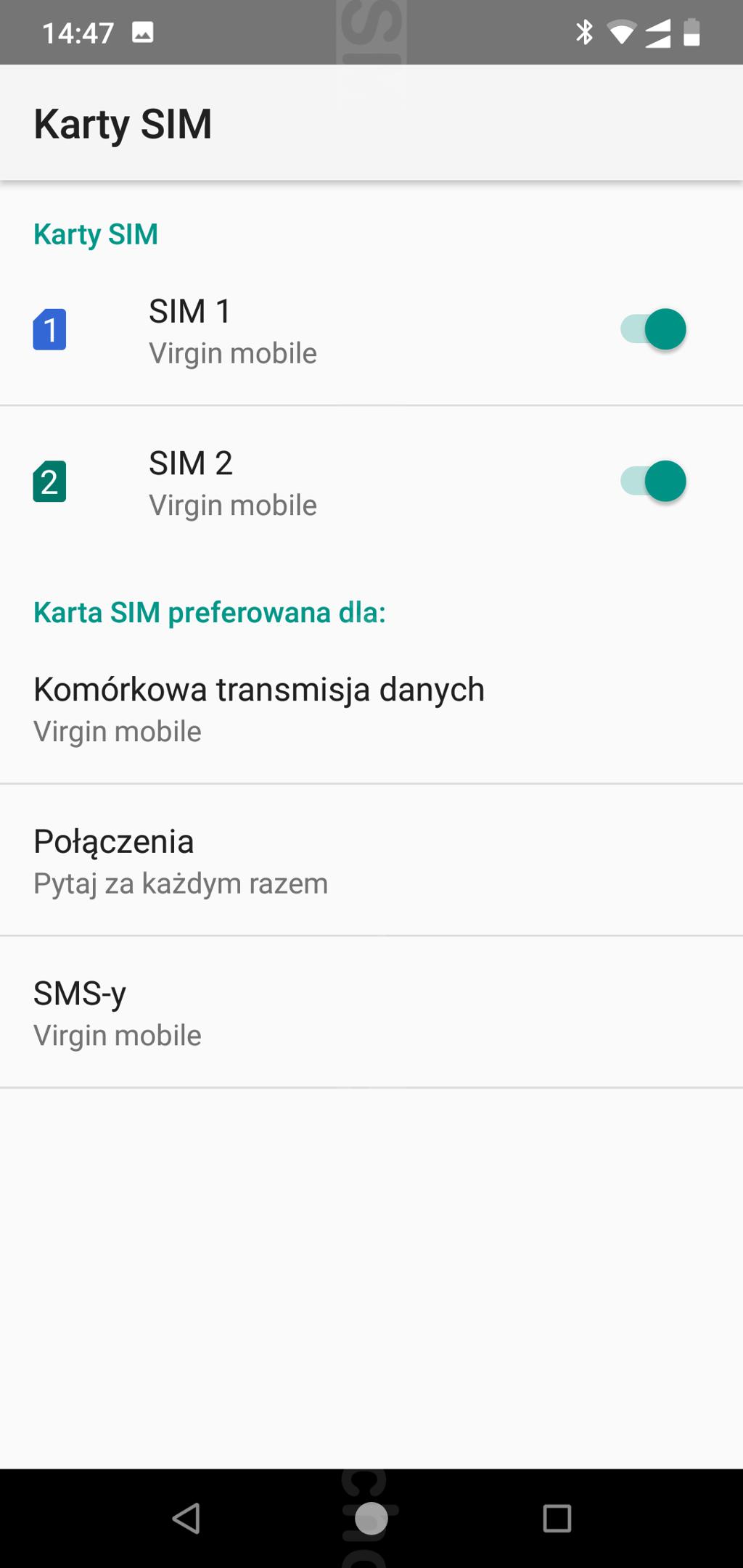743x1568 pixels.
Task: Open SIM 2 card settings
Action: coord(305,482)
